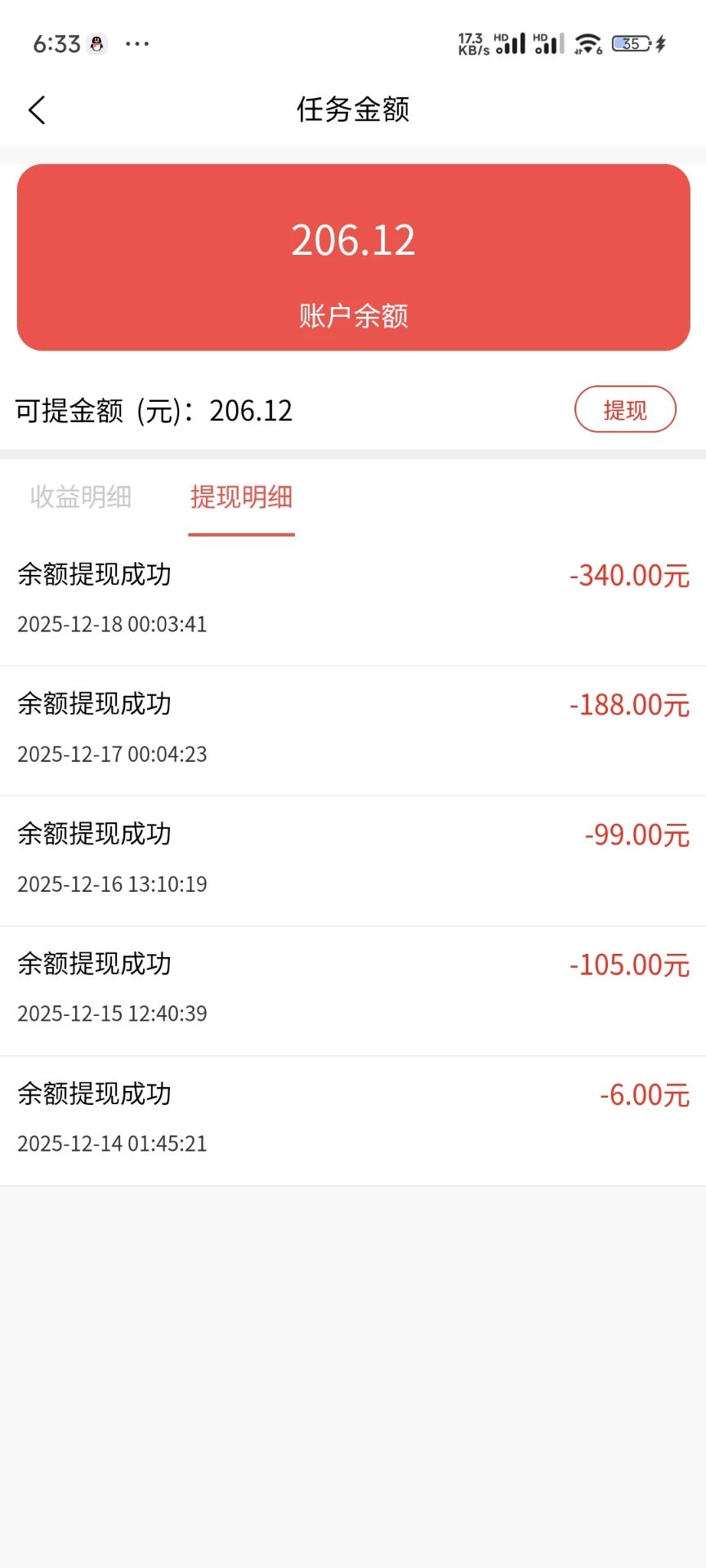Switch to the 收益明细 tab
Screen dimensions: 706x1568
[x=81, y=497]
